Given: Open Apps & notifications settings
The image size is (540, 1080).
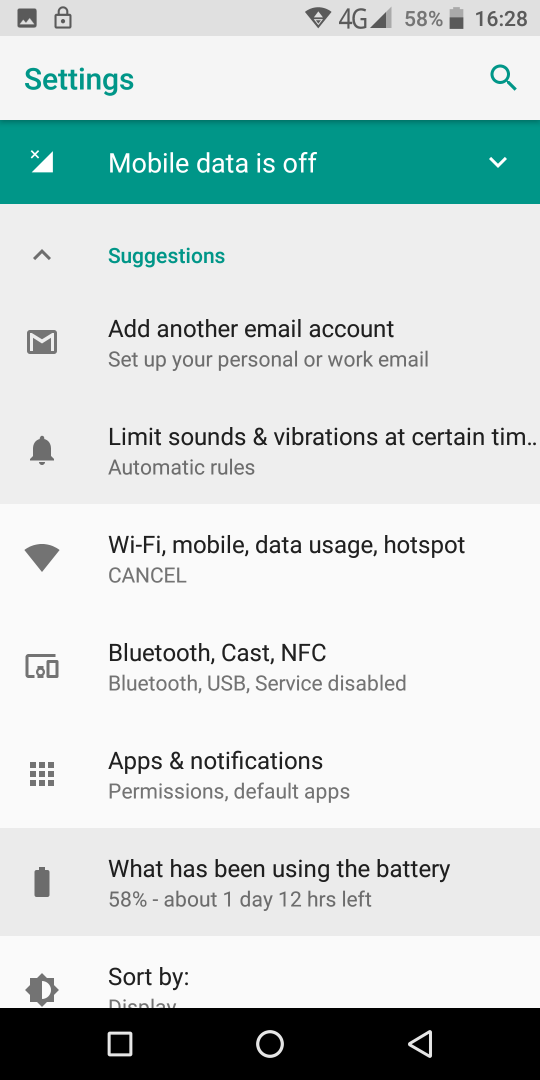Looking at the screenshot, I should tap(270, 774).
